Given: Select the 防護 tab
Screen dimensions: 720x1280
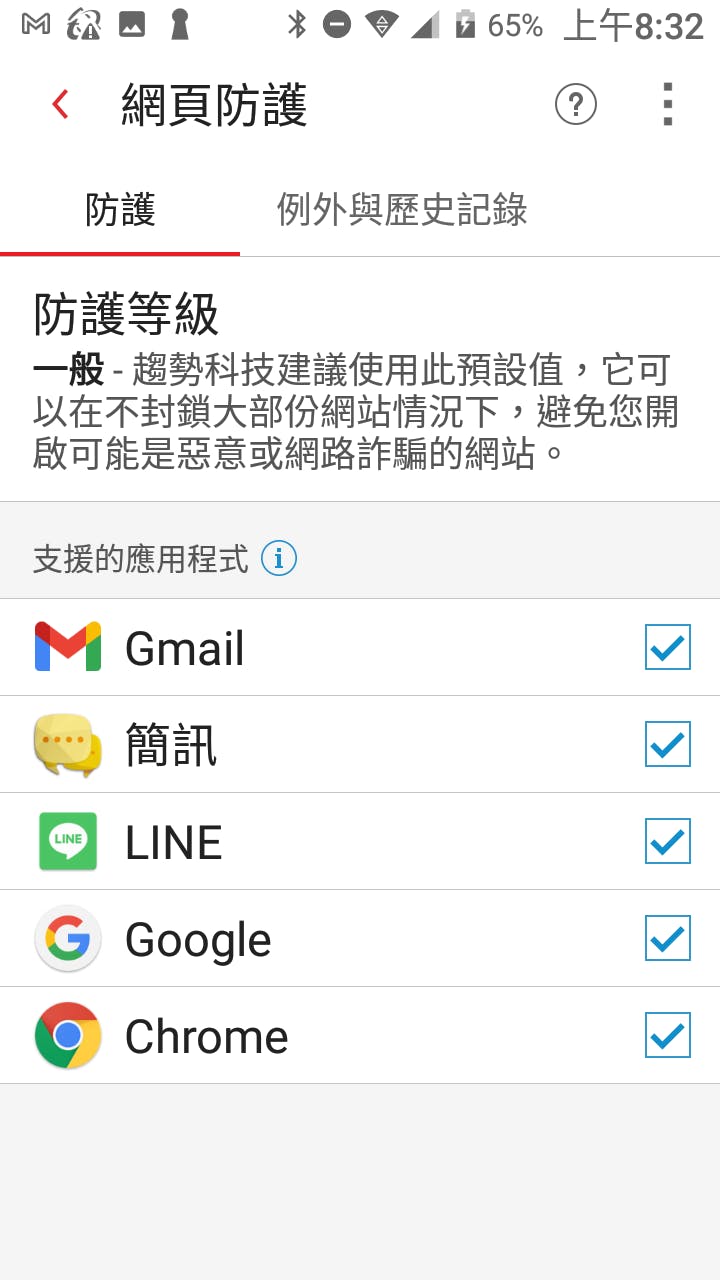Looking at the screenshot, I should coord(120,210).
